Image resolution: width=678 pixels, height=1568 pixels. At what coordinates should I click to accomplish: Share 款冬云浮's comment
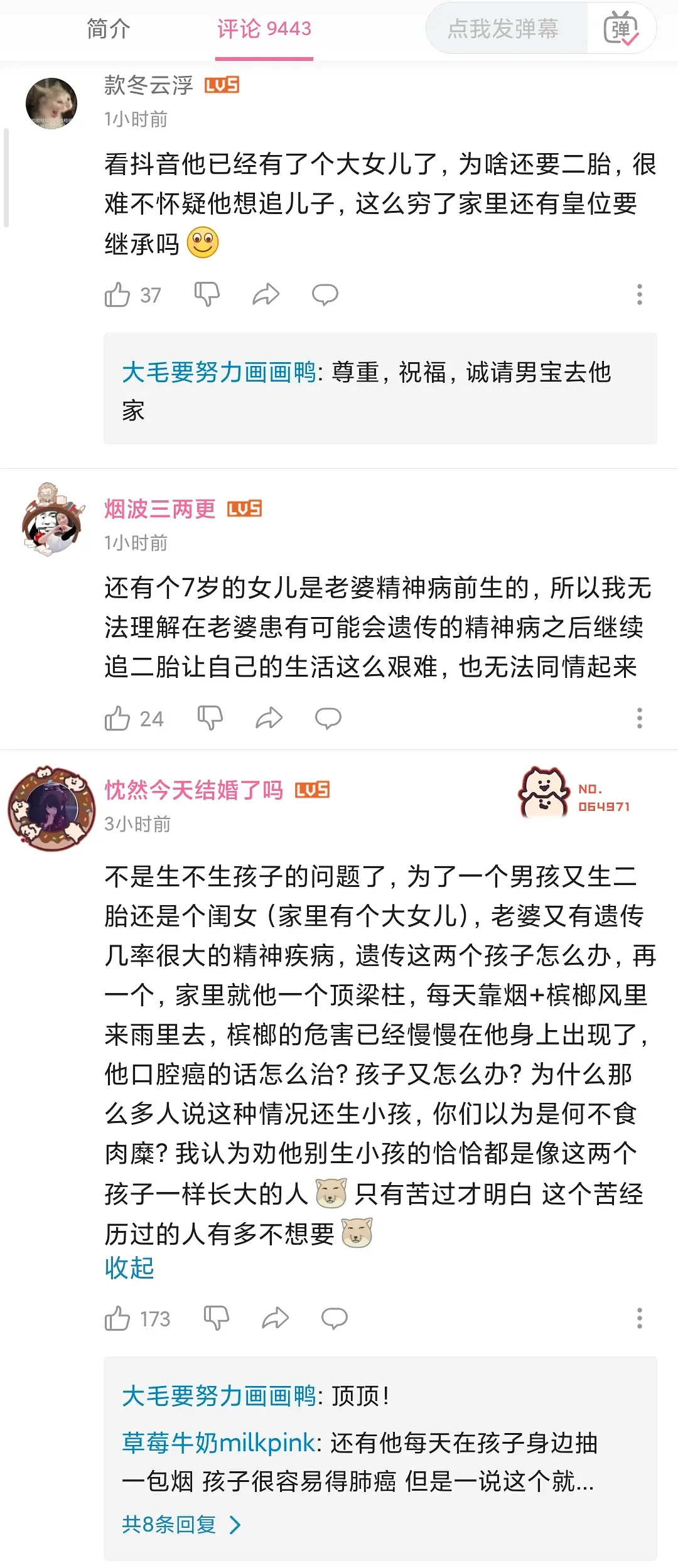[266, 294]
